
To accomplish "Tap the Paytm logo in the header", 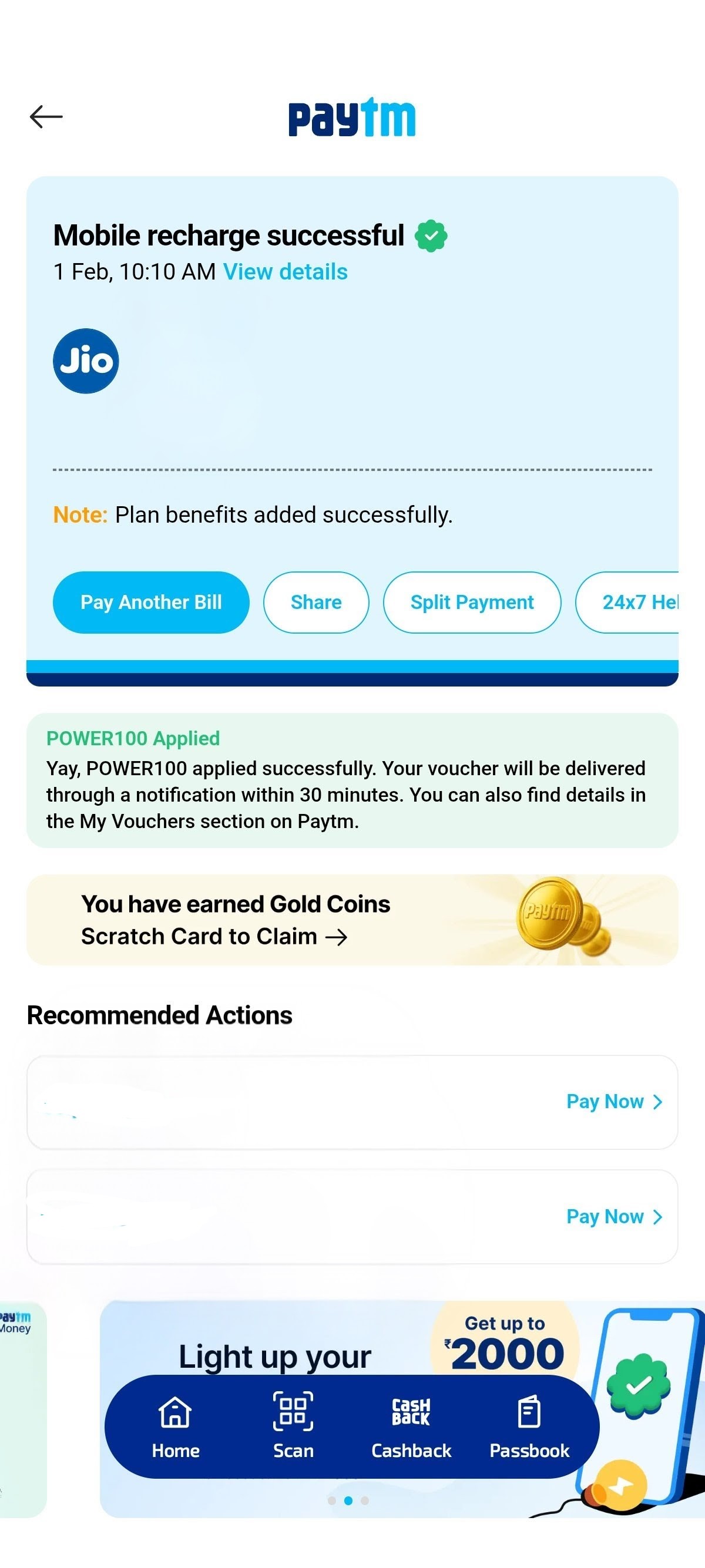I will point(352,117).
